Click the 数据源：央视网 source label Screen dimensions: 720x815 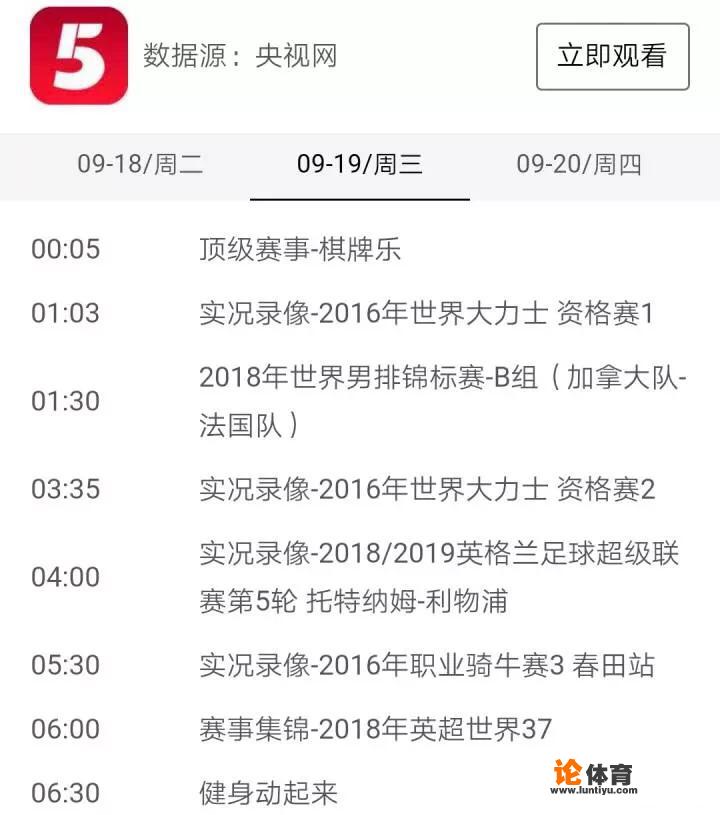[240, 57]
